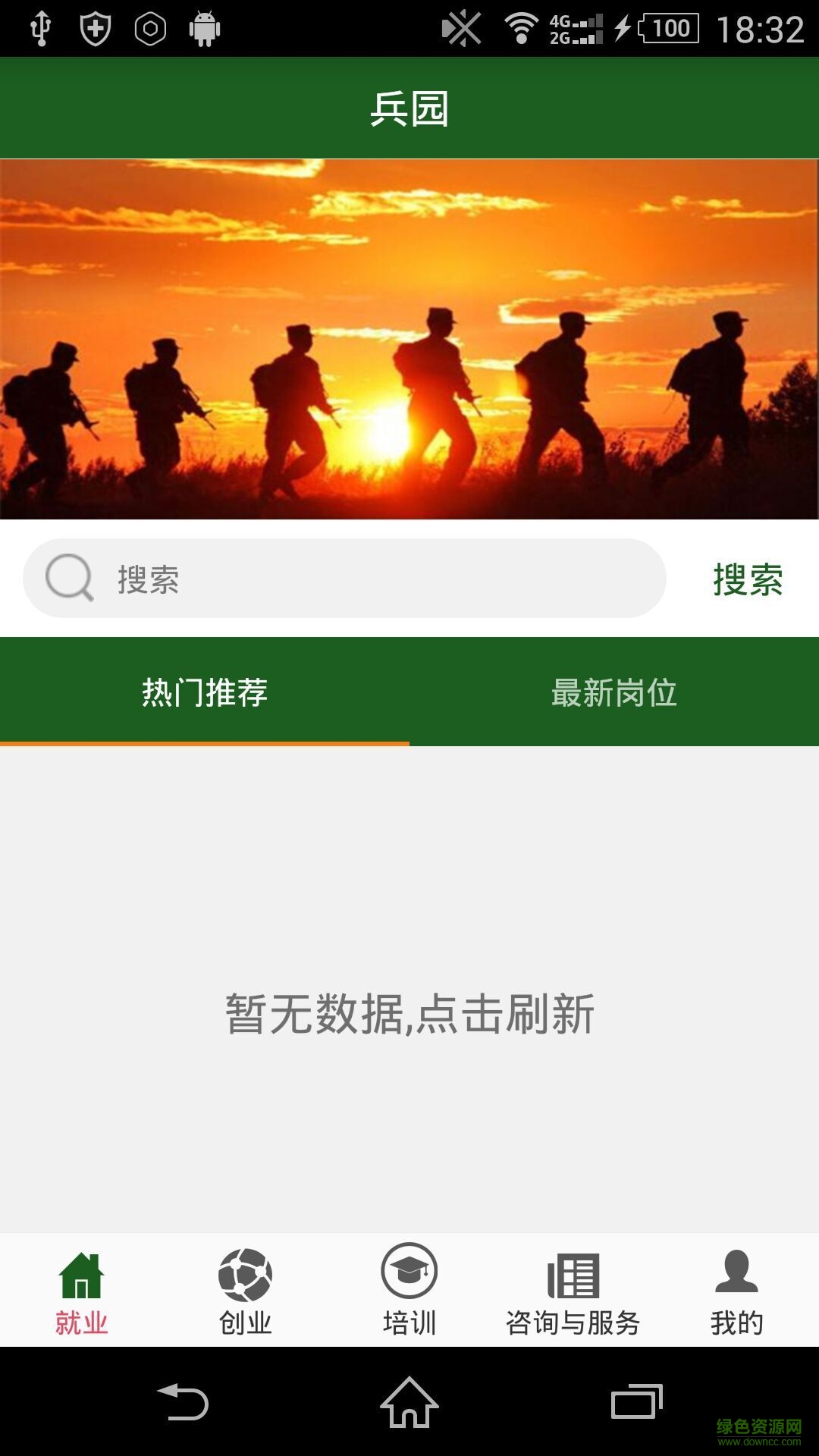Viewport: 819px width, 1456px height.
Task: Click inside the 搜索 input field
Action: point(341,578)
